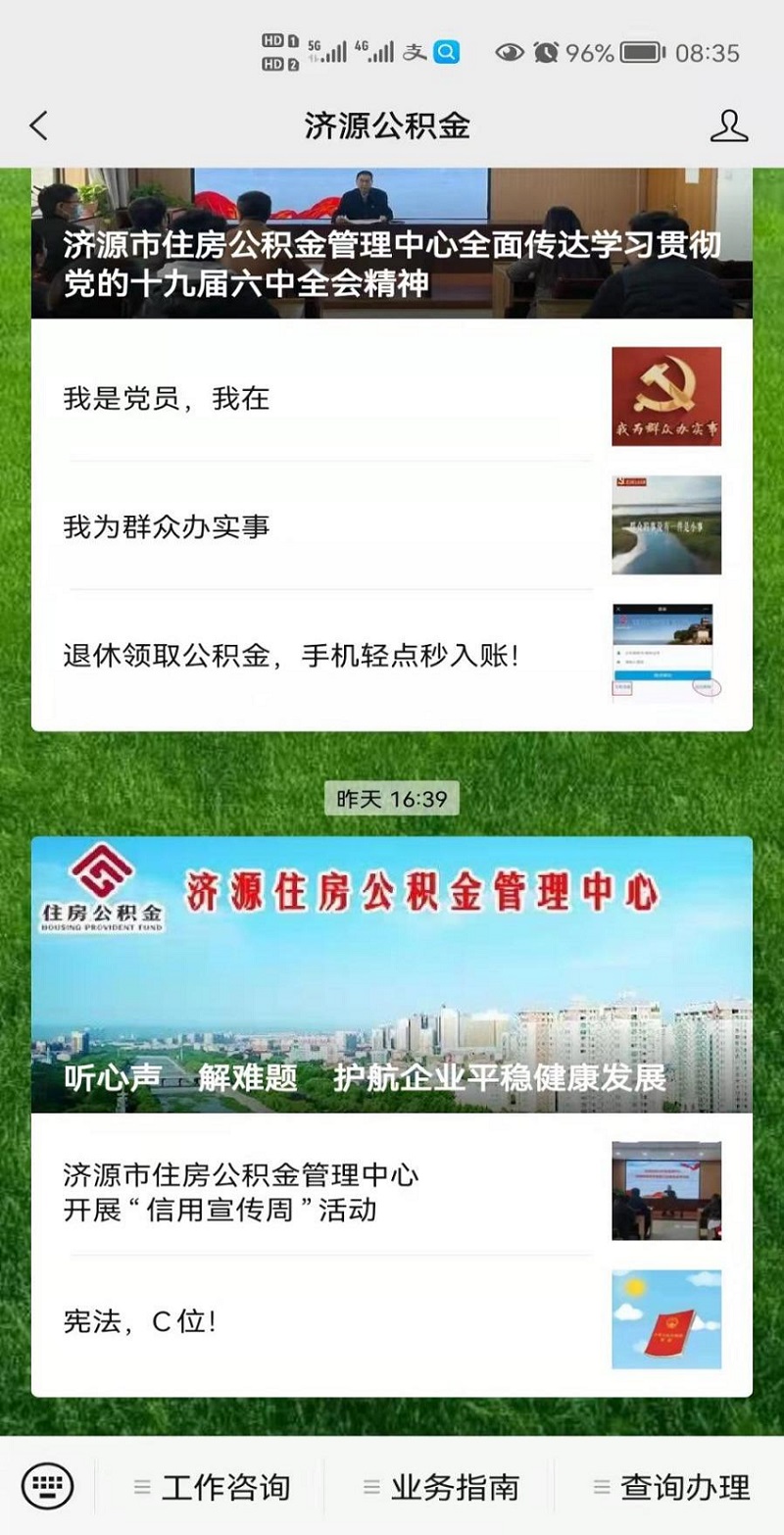
Task: Open the 我是党员，我在 article
Action: point(392,397)
